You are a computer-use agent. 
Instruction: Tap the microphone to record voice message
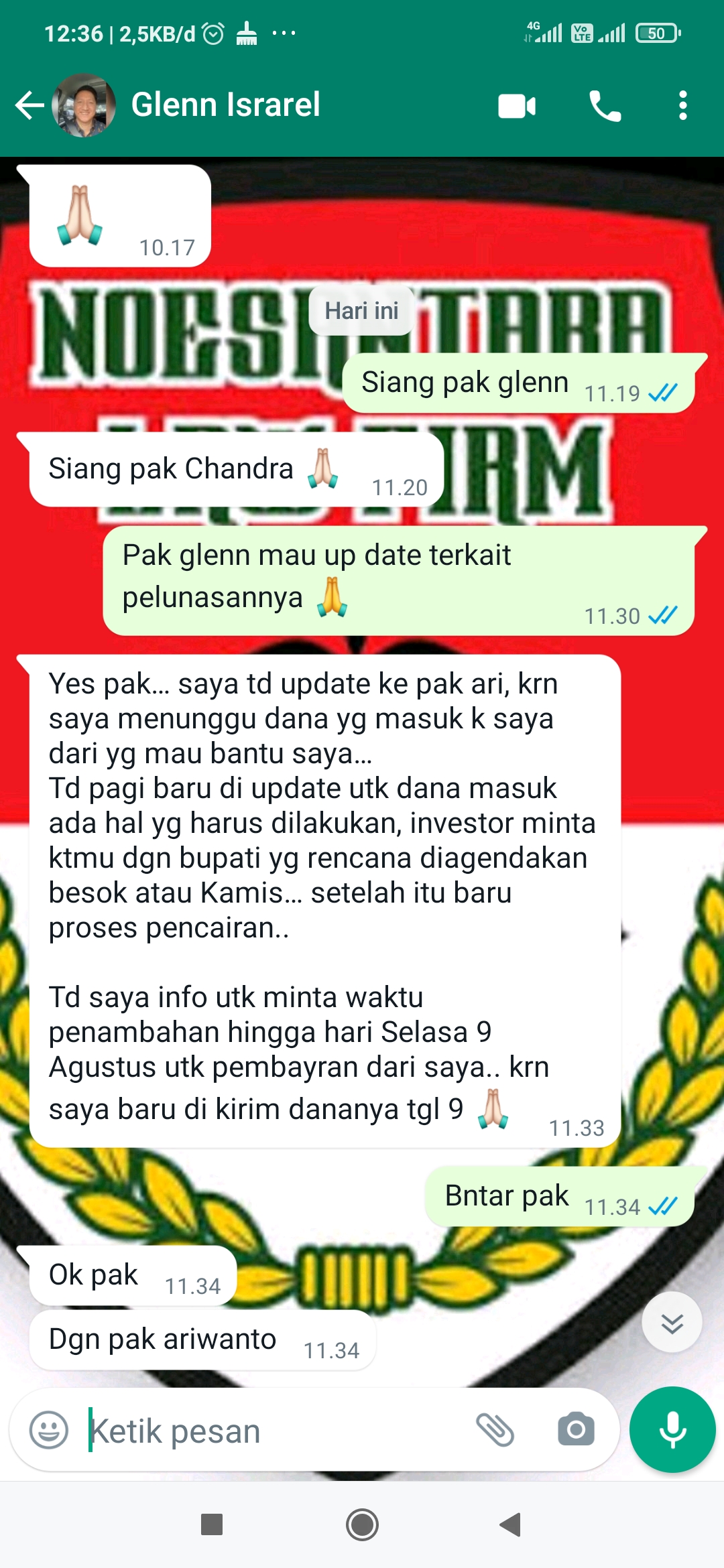click(672, 1430)
